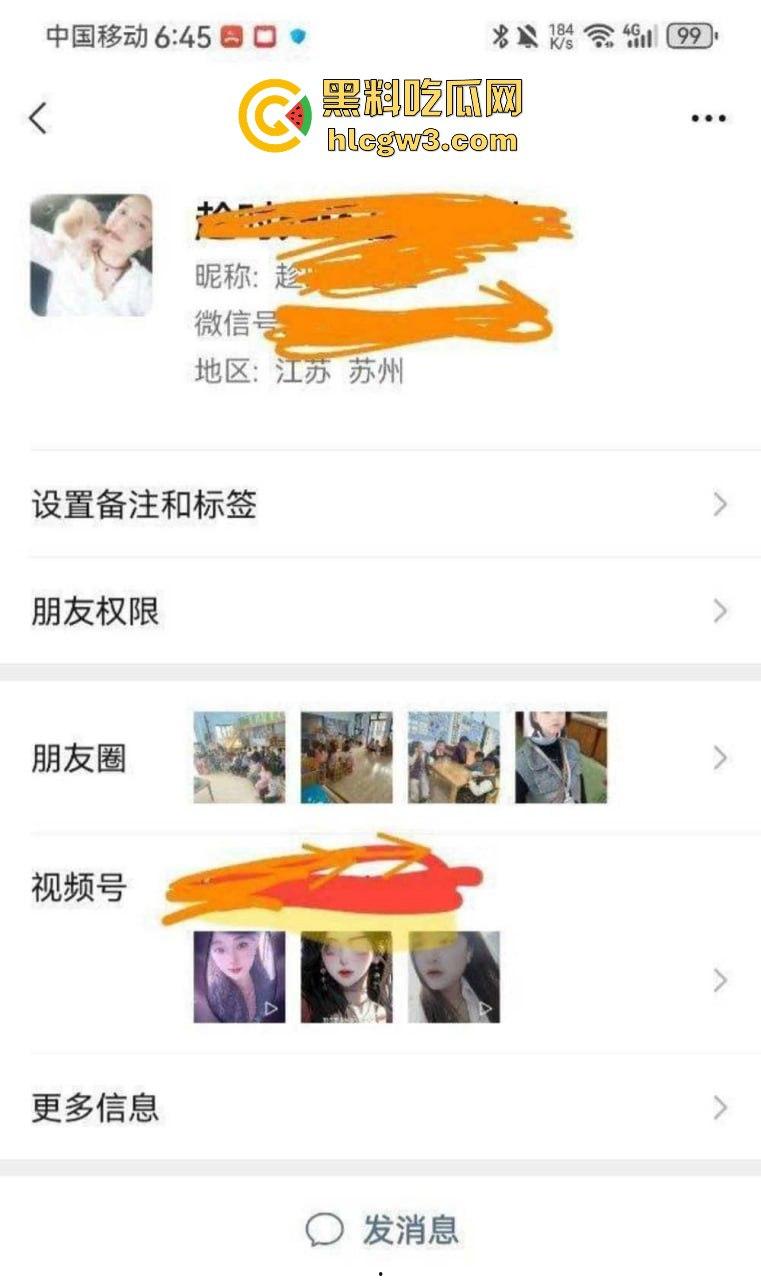The image size is (761, 1280).
Task: Open 设置备注和标签 row
Action: (x=380, y=504)
